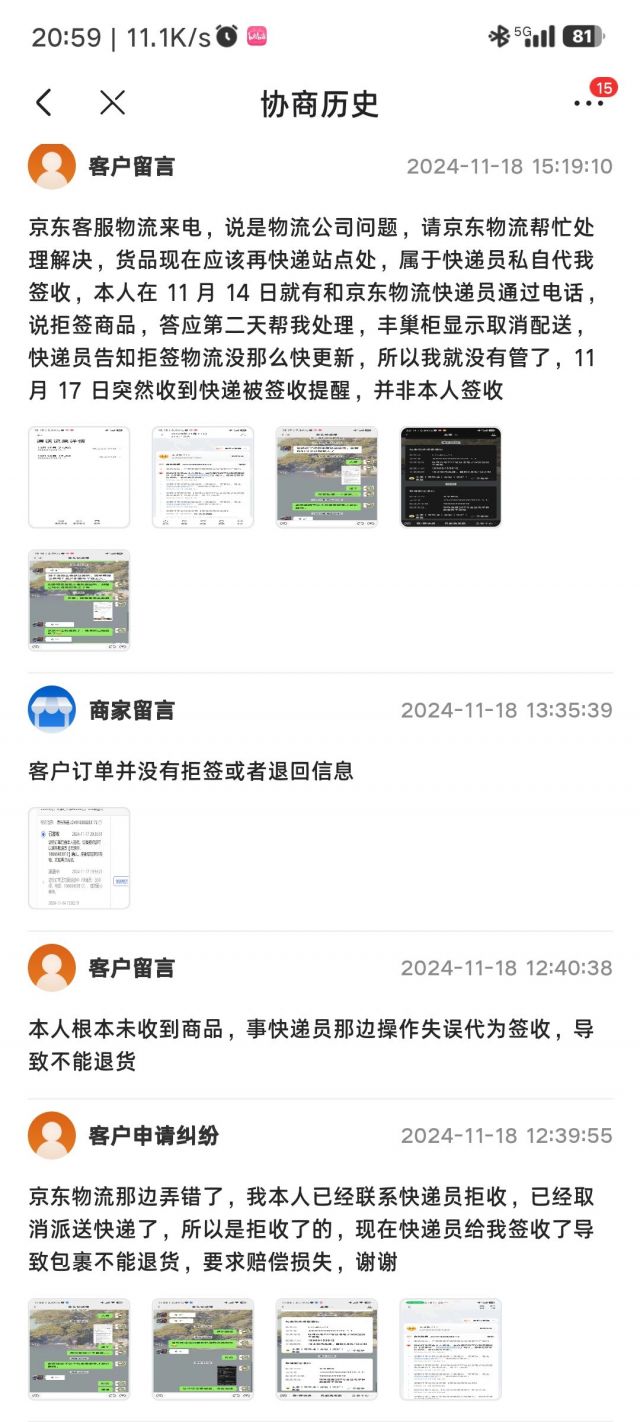
Task: Close the 协商历史 page with X
Action: click(x=113, y=102)
